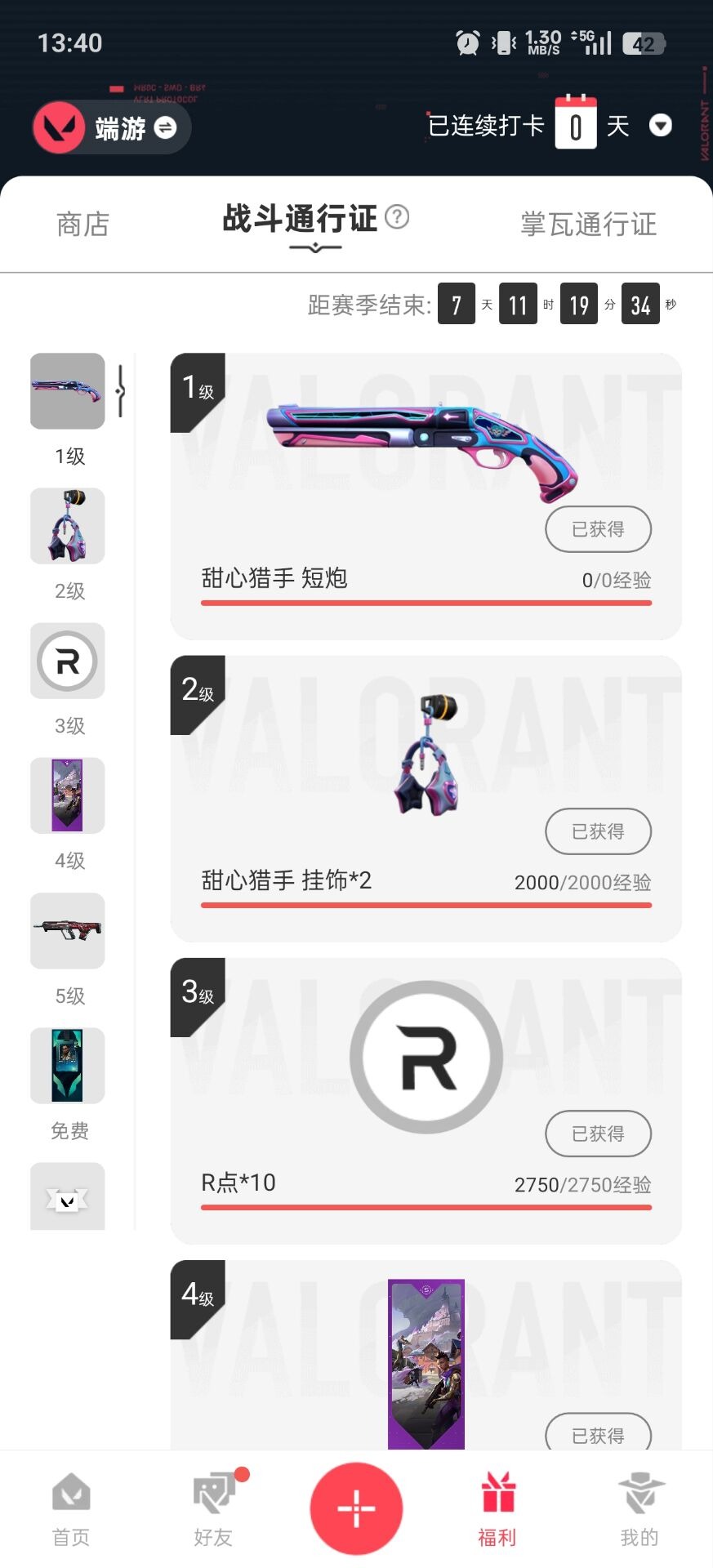Screen dimensions: 713x1568
Task: Select the 免费 free tier in sidebar
Action: 68,1066
